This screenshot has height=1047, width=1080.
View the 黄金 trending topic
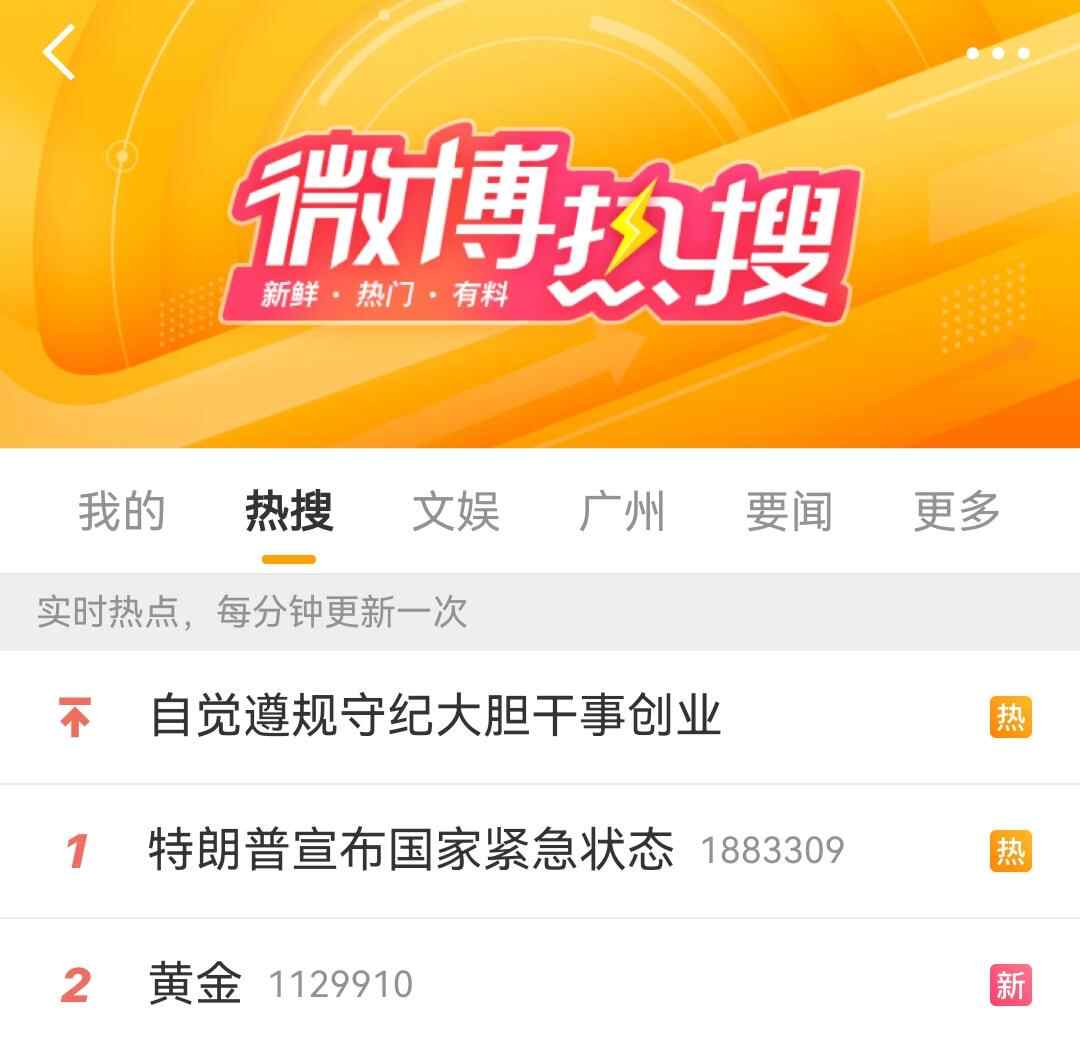click(x=196, y=984)
